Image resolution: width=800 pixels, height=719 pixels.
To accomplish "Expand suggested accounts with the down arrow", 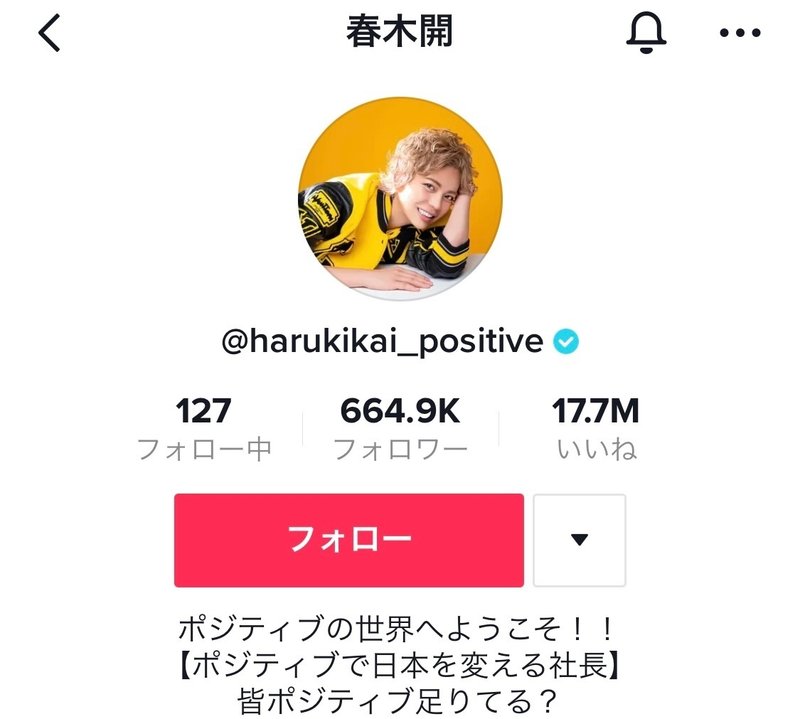I will [579, 540].
